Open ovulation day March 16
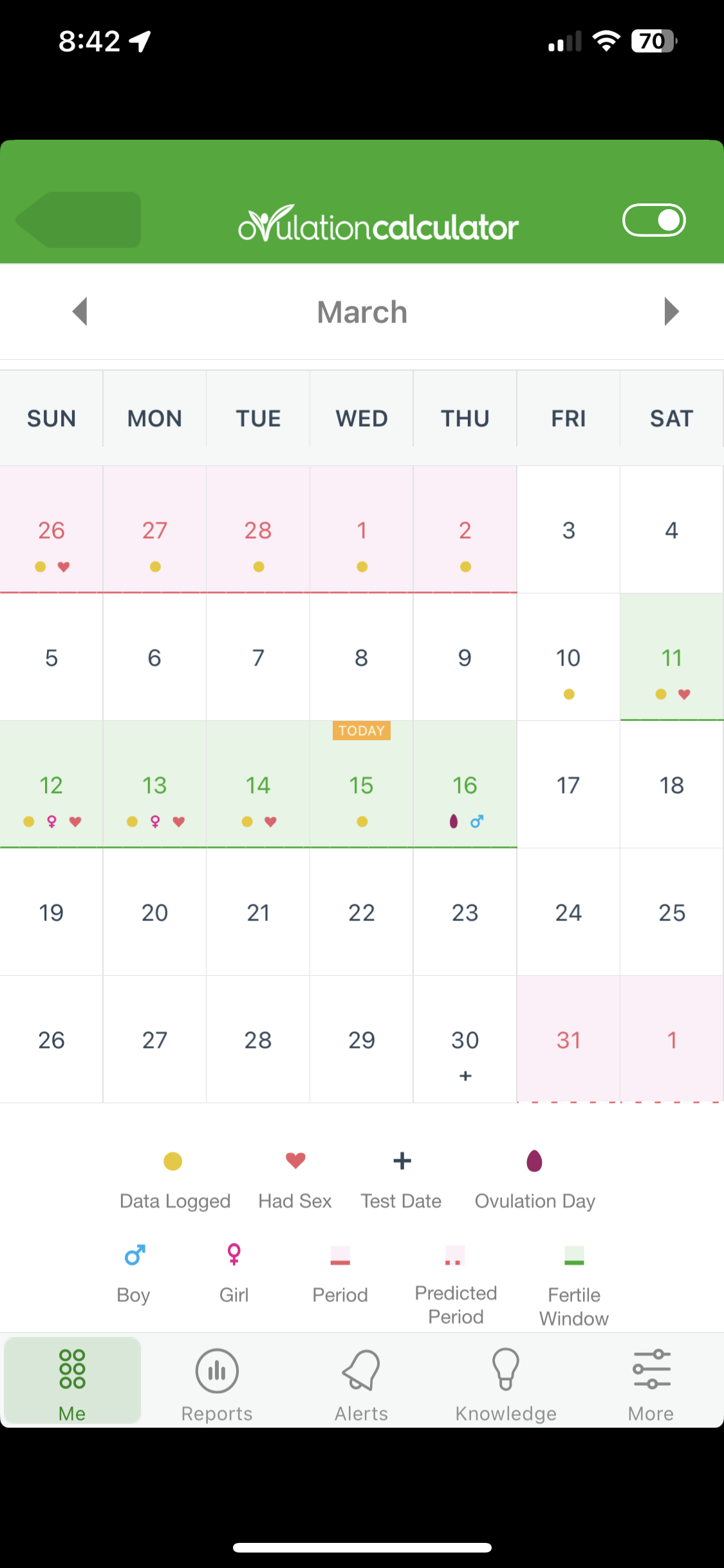The height and width of the screenshot is (1568, 724). (x=465, y=785)
